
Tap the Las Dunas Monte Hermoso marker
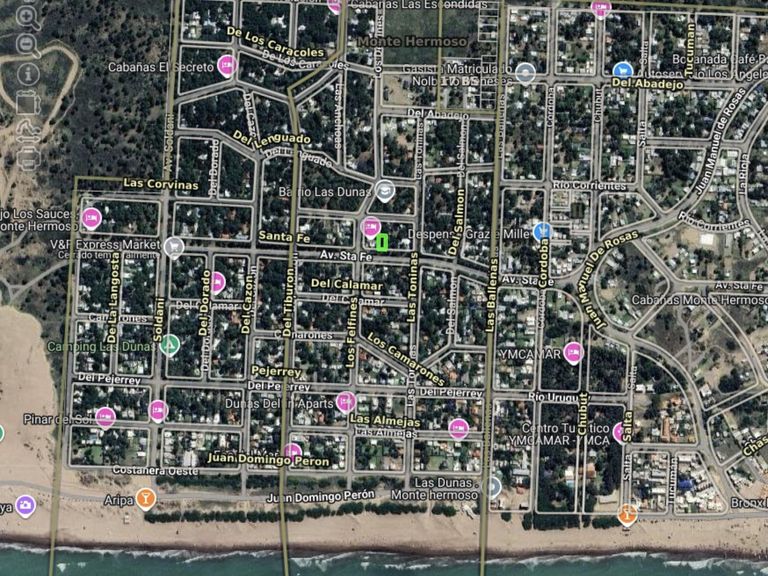pyautogui.click(x=491, y=487)
